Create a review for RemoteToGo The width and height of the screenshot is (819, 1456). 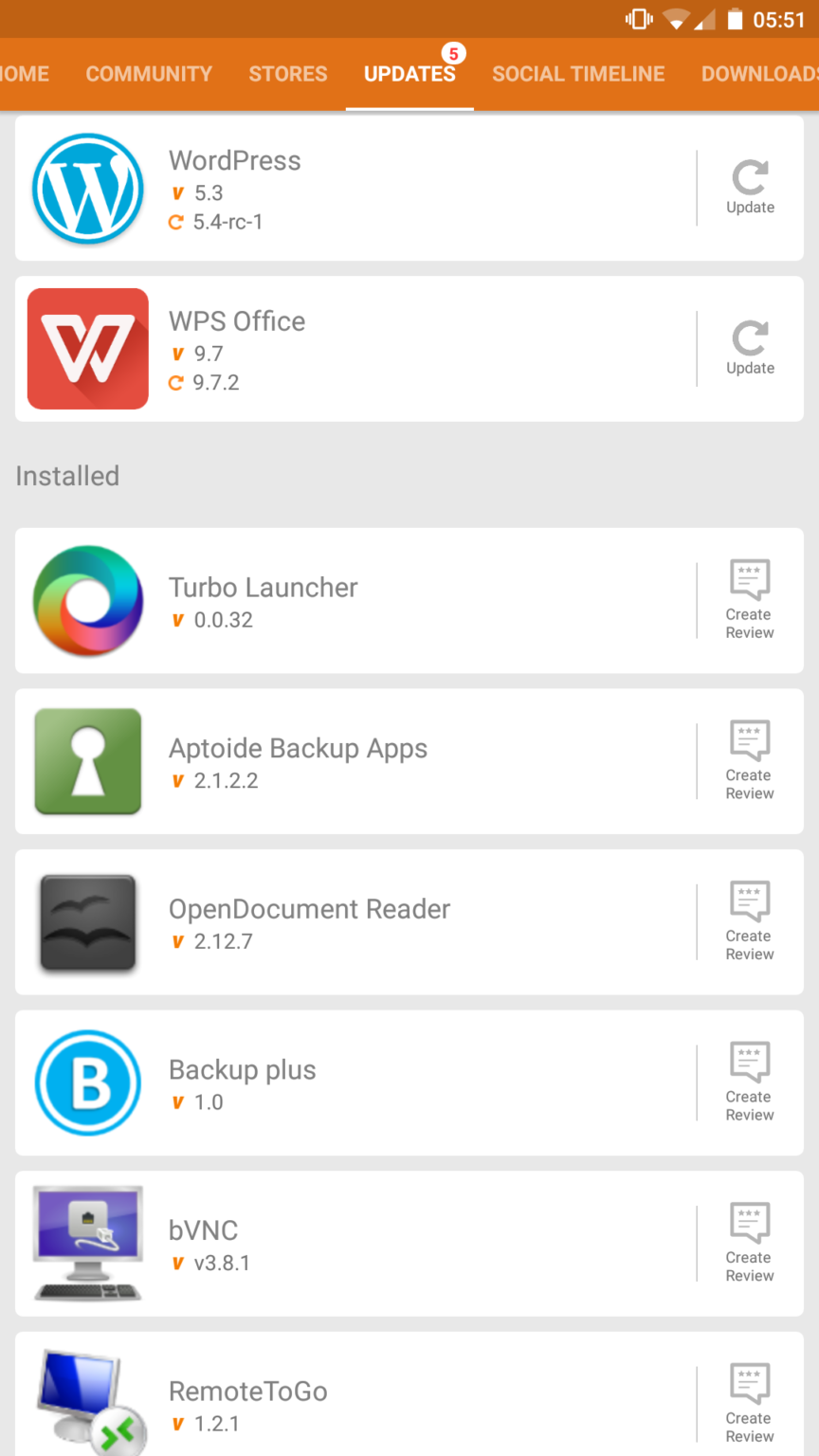pyautogui.click(x=750, y=1403)
